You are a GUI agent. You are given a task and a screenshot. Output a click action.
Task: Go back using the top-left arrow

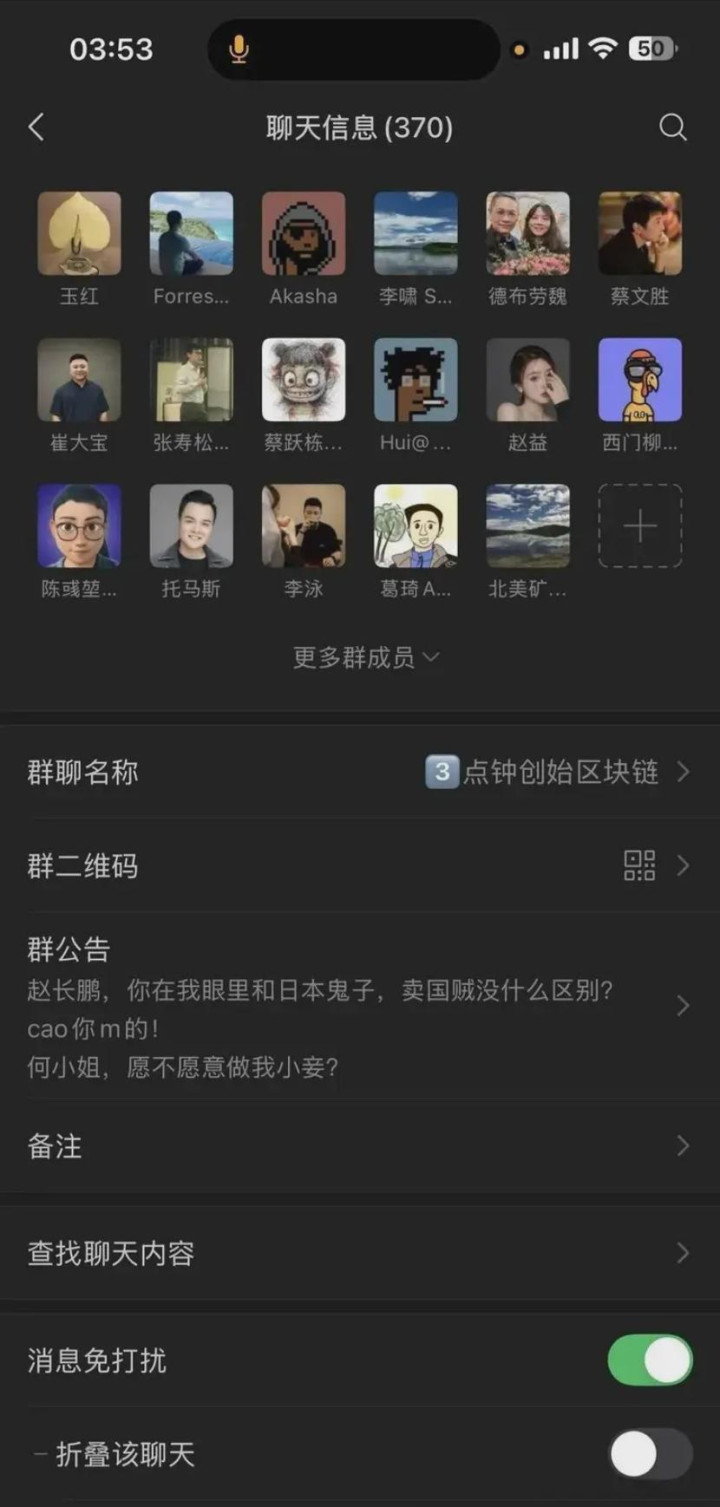click(37, 127)
